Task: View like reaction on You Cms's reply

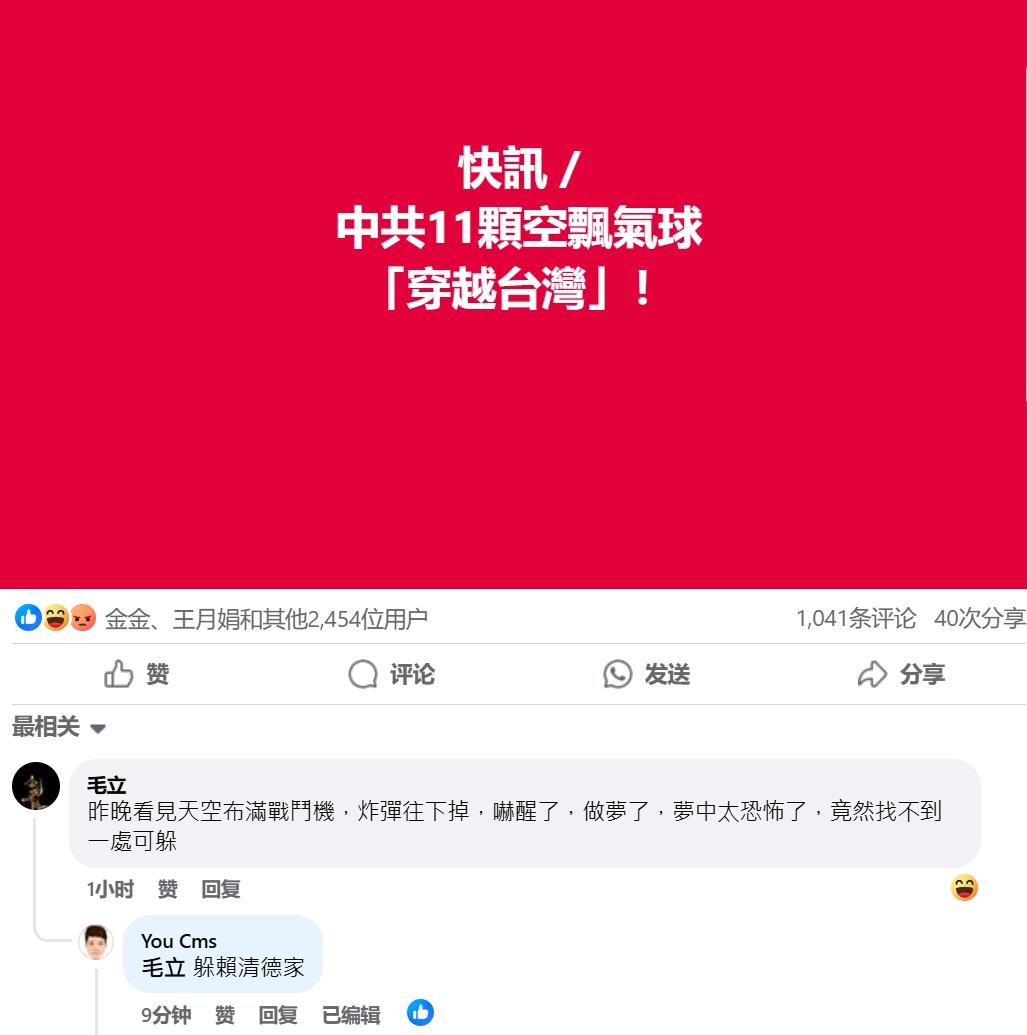Action: click(x=420, y=1013)
